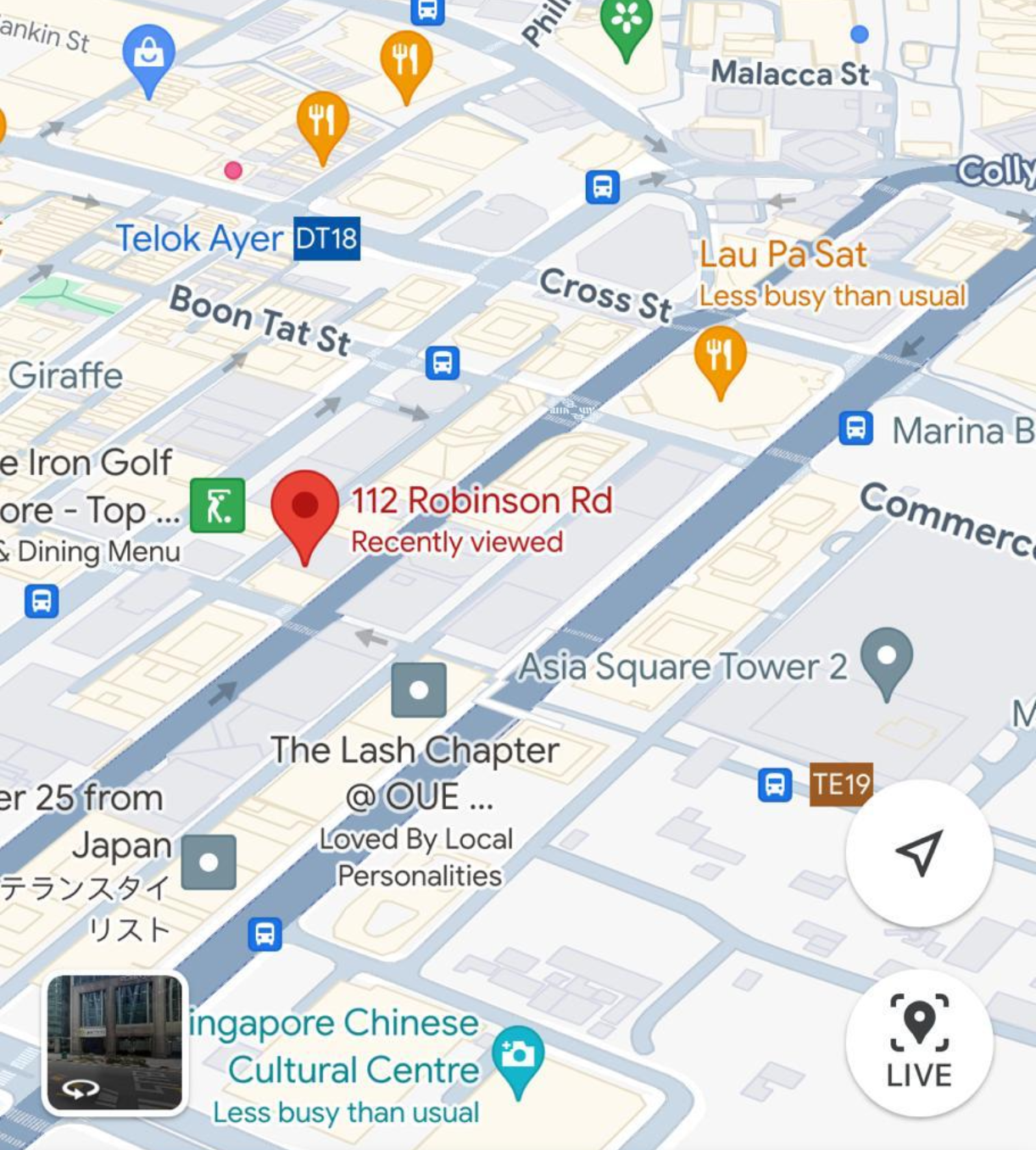Select the marker beside Japan label
This screenshot has width=1036, height=1150.
[x=209, y=862]
